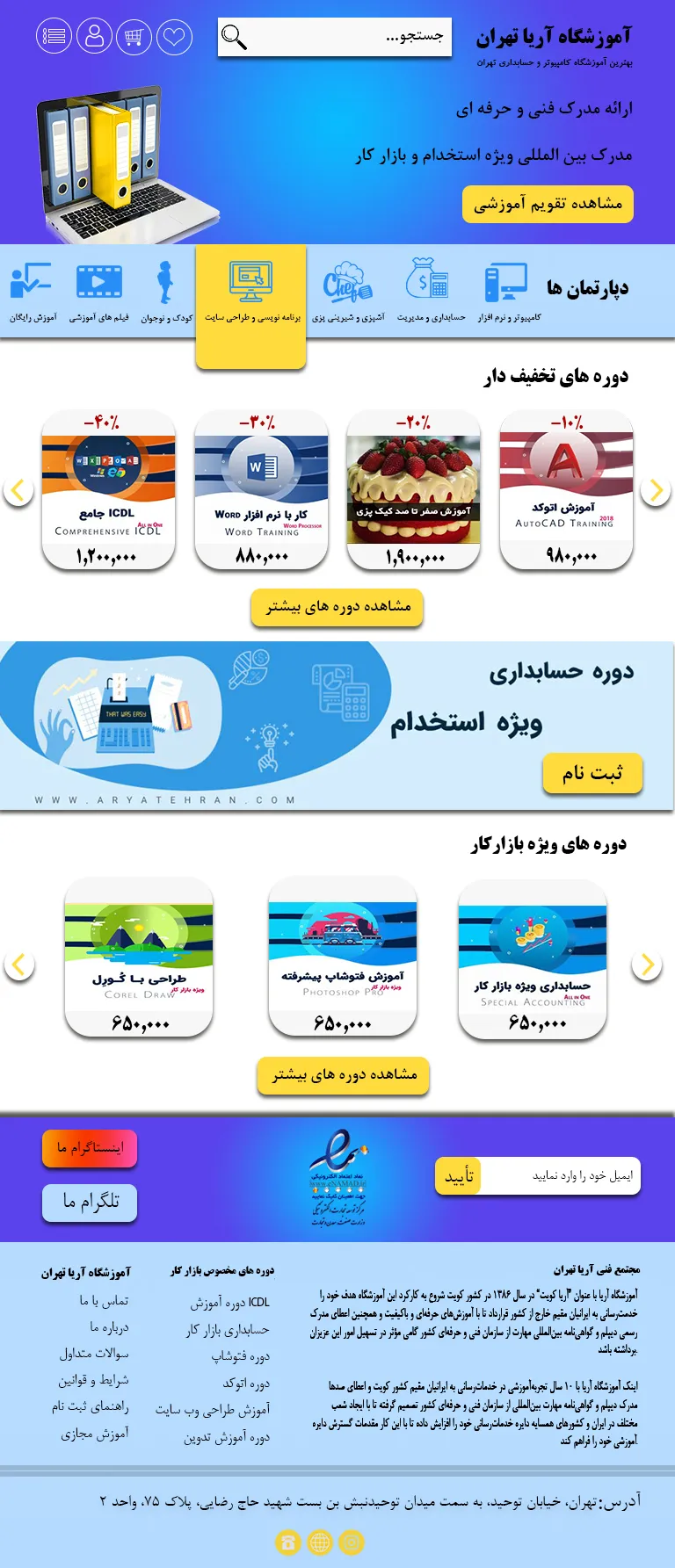Open the user account icon
The image size is (675, 1568).
click(x=94, y=37)
